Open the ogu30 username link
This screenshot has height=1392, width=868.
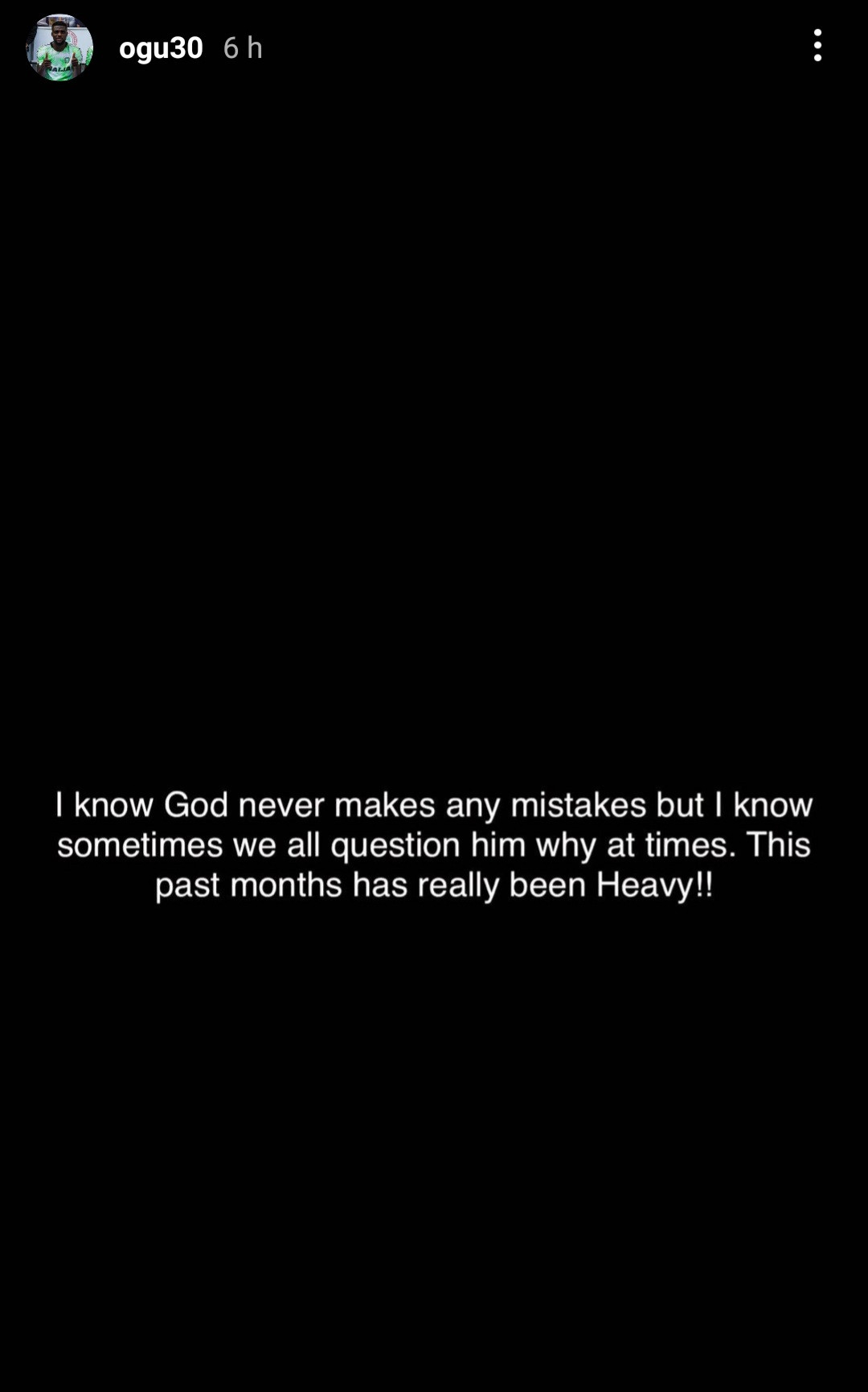161,48
